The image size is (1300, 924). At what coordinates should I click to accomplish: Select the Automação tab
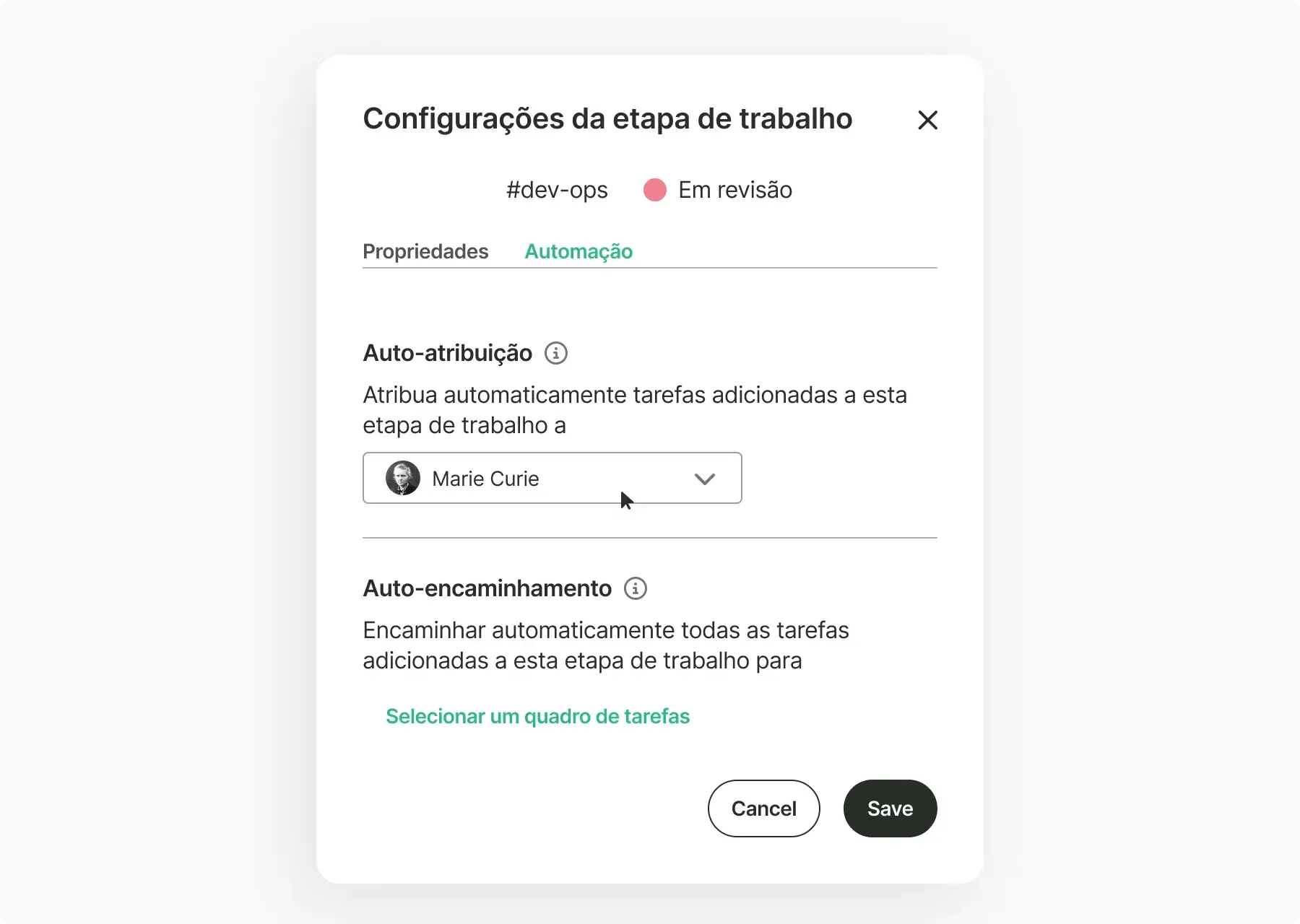(x=578, y=251)
